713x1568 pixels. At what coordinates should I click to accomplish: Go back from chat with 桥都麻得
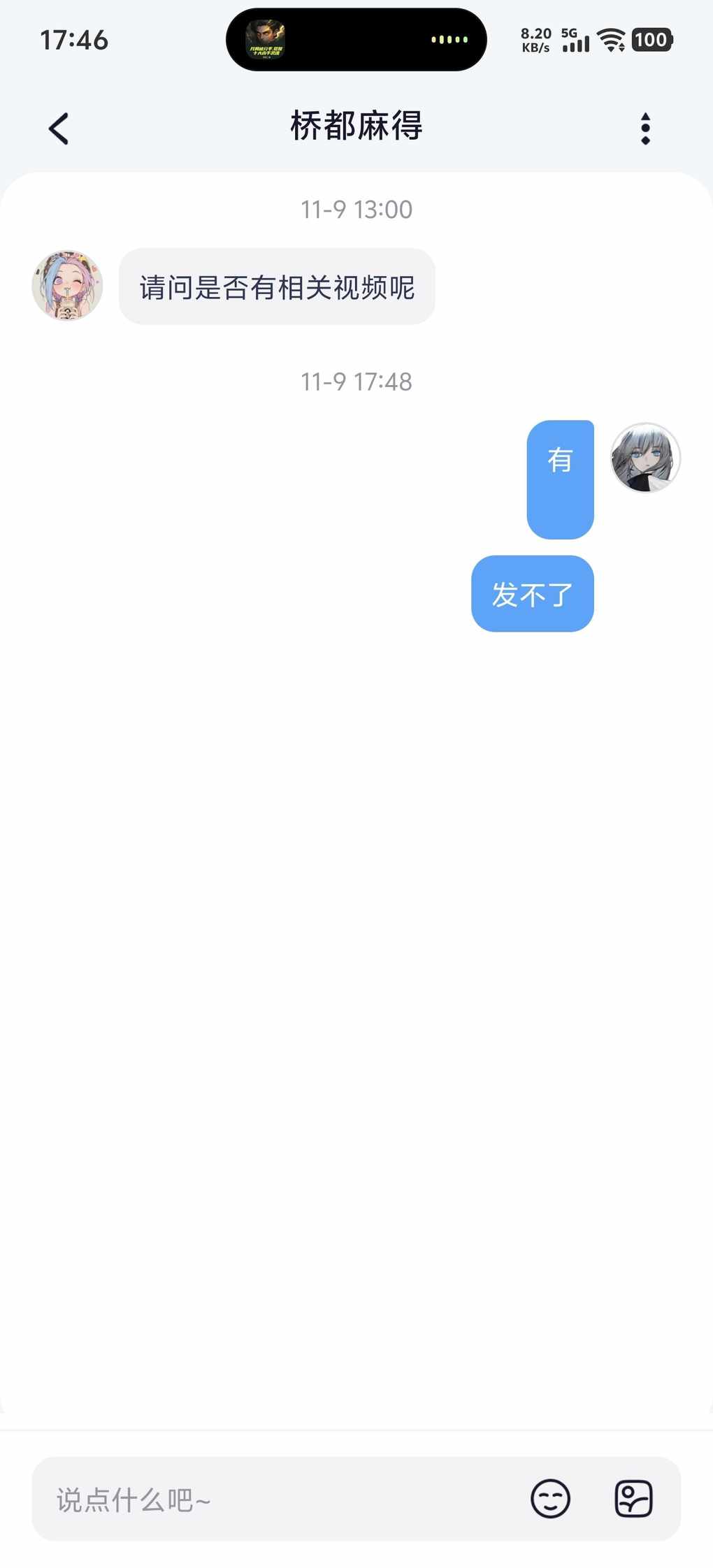pos(59,129)
